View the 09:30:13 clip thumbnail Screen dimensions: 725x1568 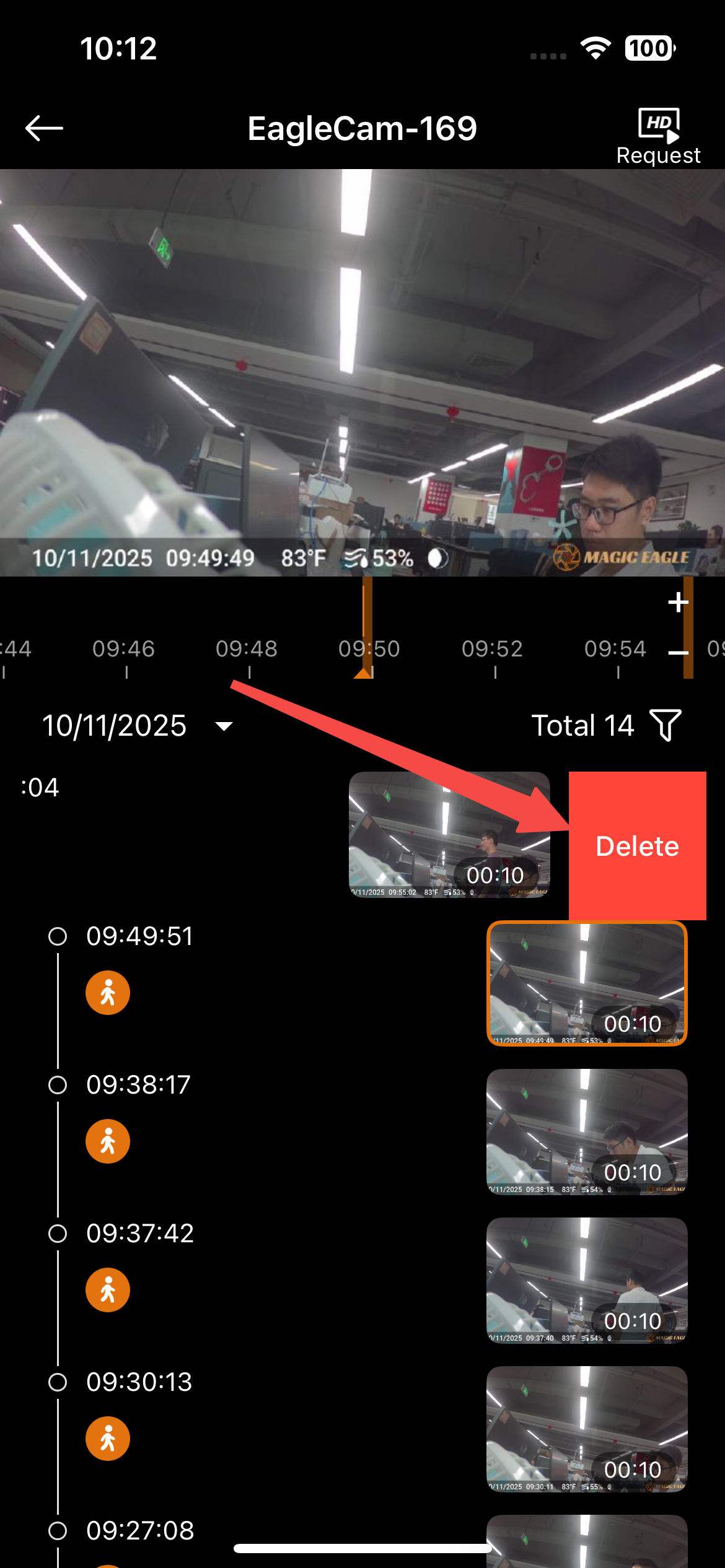[x=586, y=1429]
